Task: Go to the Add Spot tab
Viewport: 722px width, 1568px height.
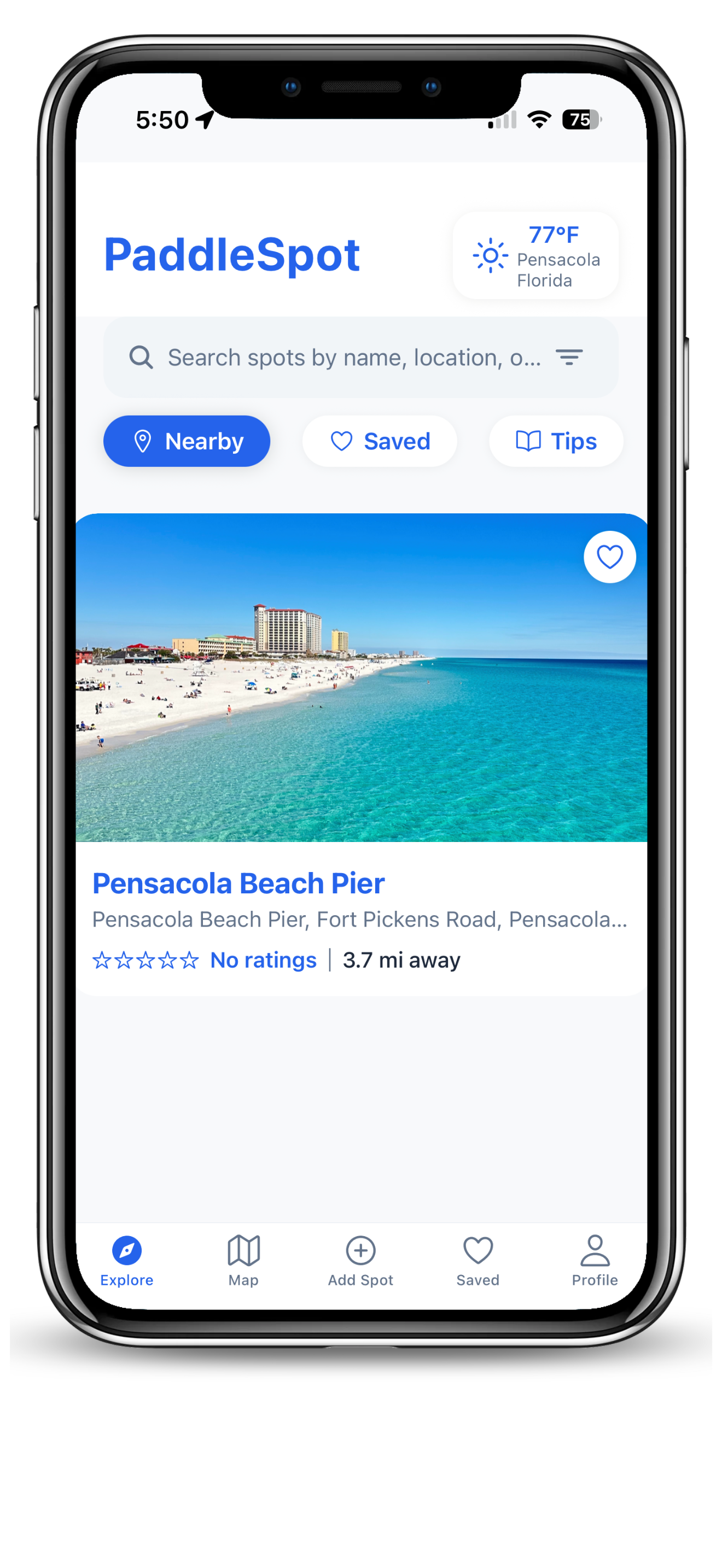Action: pos(360,1261)
